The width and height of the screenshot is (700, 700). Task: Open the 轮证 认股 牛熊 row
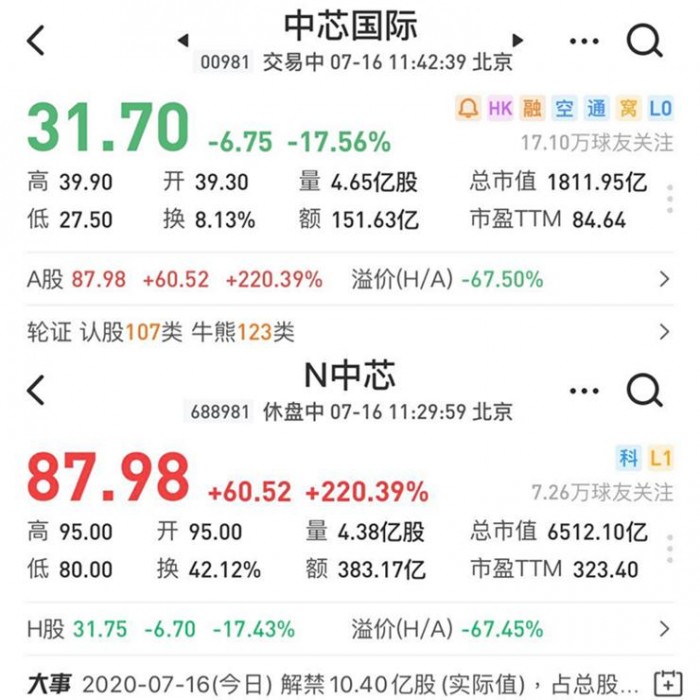(x=348, y=331)
